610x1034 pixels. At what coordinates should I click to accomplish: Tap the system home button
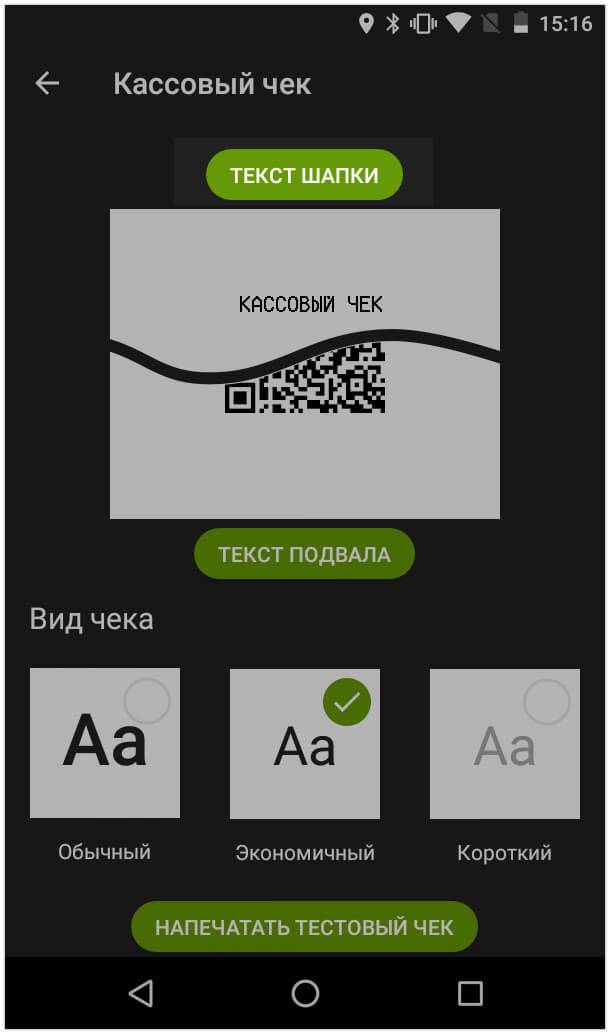point(305,992)
